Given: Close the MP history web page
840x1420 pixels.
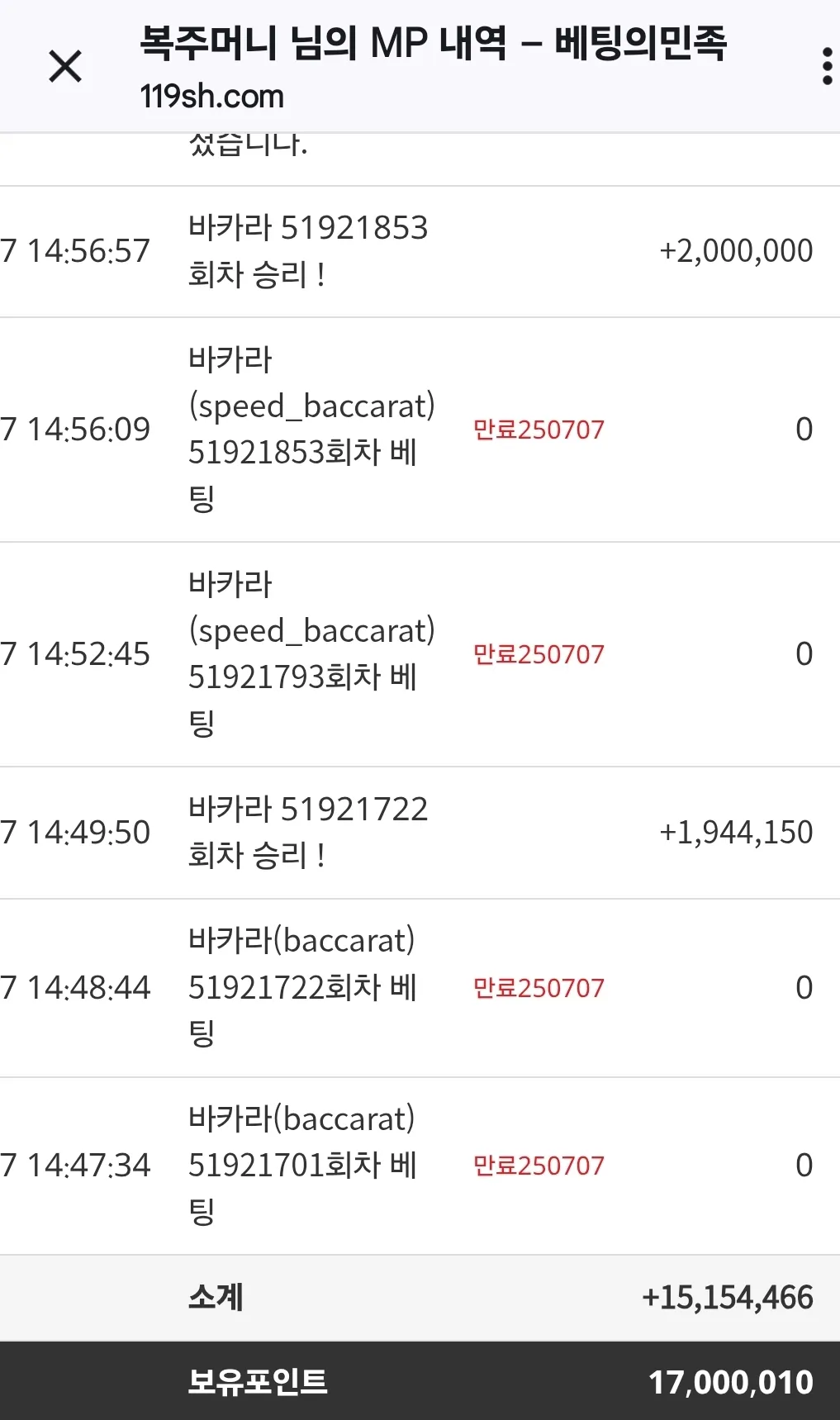Looking at the screenshot, I should click(65, 66).
